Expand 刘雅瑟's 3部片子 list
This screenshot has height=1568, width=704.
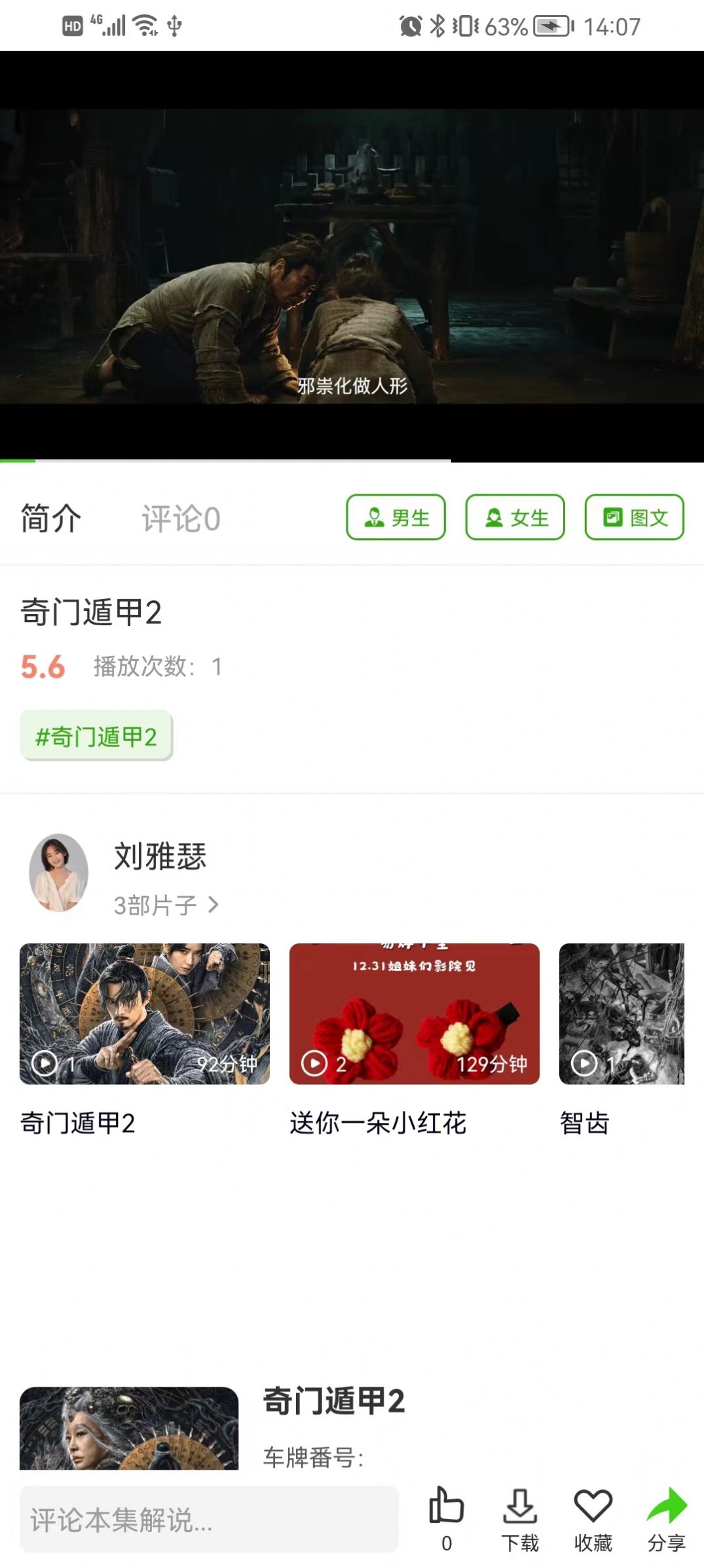pyautogui.click(x=166, y=906)
